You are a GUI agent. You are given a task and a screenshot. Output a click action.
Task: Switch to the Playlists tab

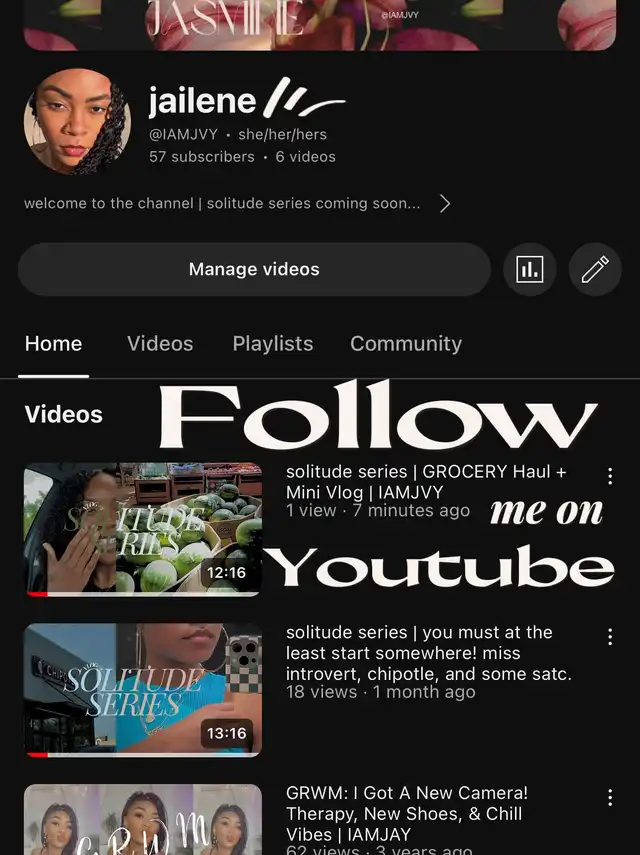click(273, 343)
